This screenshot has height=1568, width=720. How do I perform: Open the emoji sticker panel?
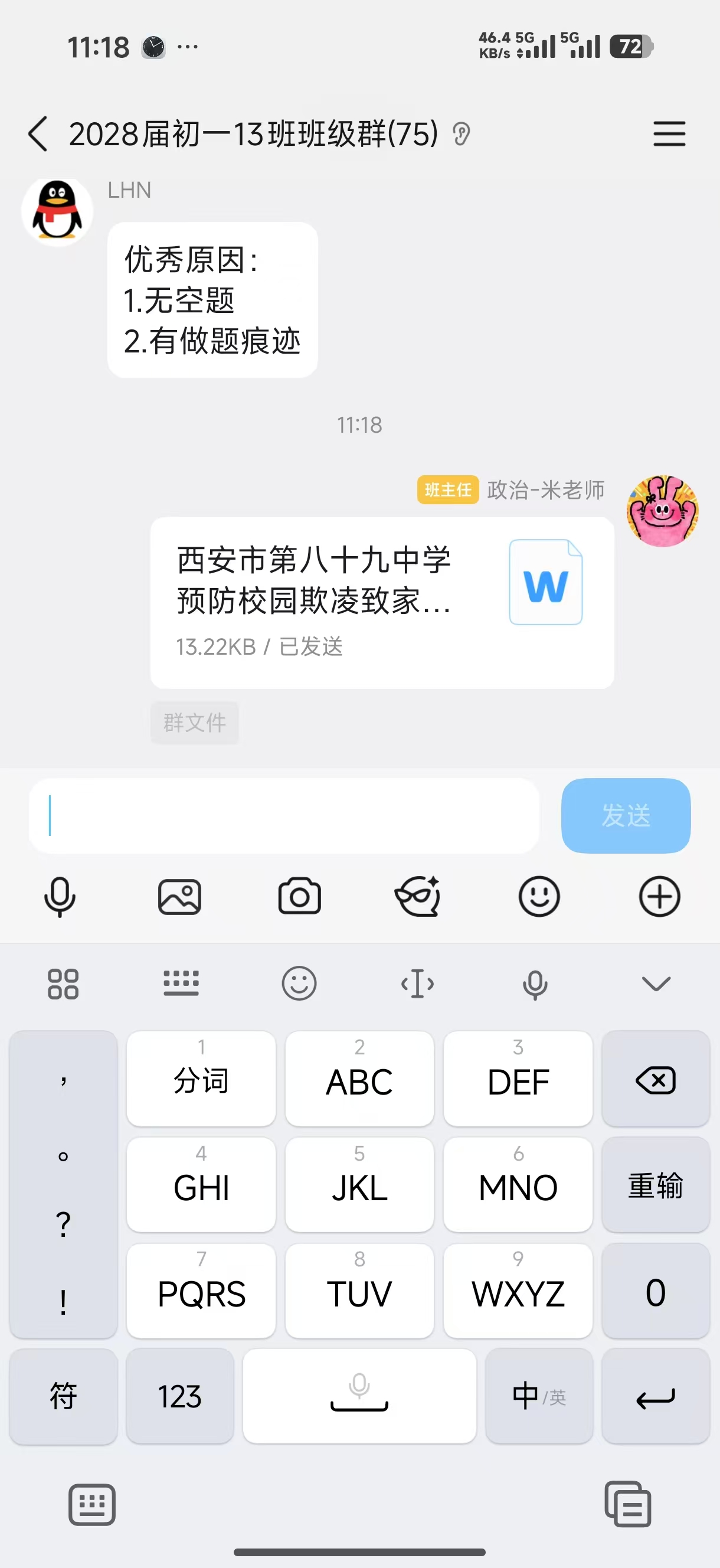pyautogui.click(x=539, y=897)
